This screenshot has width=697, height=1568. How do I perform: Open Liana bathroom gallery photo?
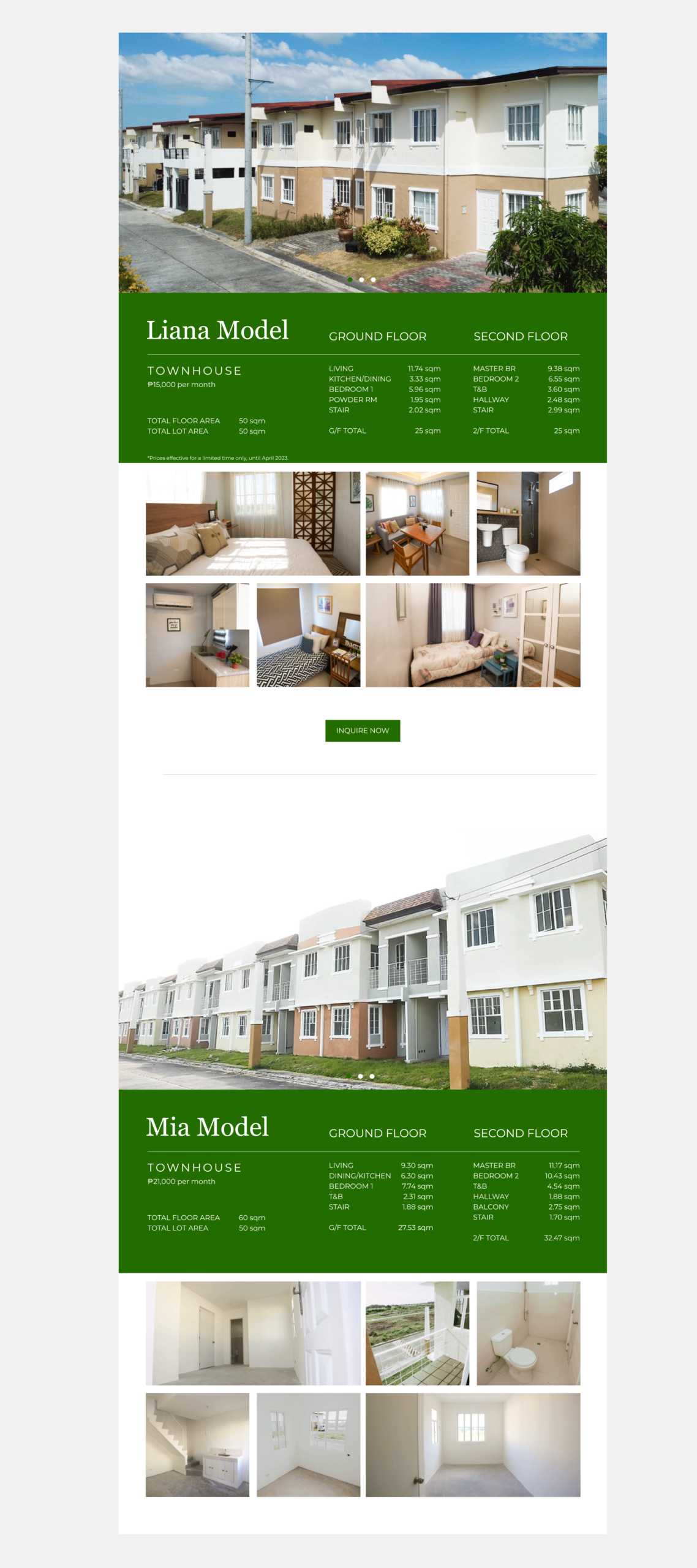tap(528, 523)
